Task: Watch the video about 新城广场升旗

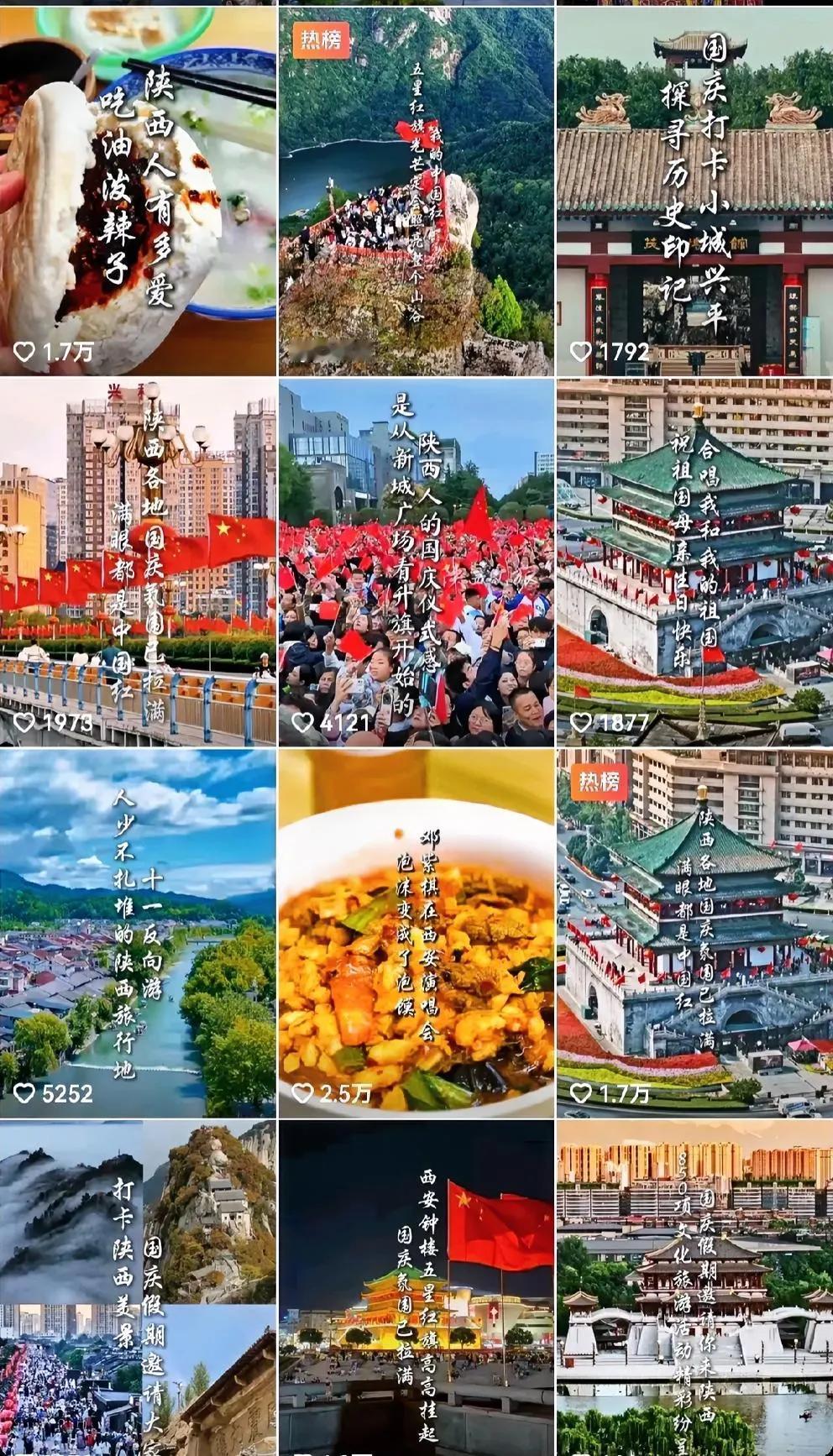Action: pyautogui.click(x=416, y=562)
